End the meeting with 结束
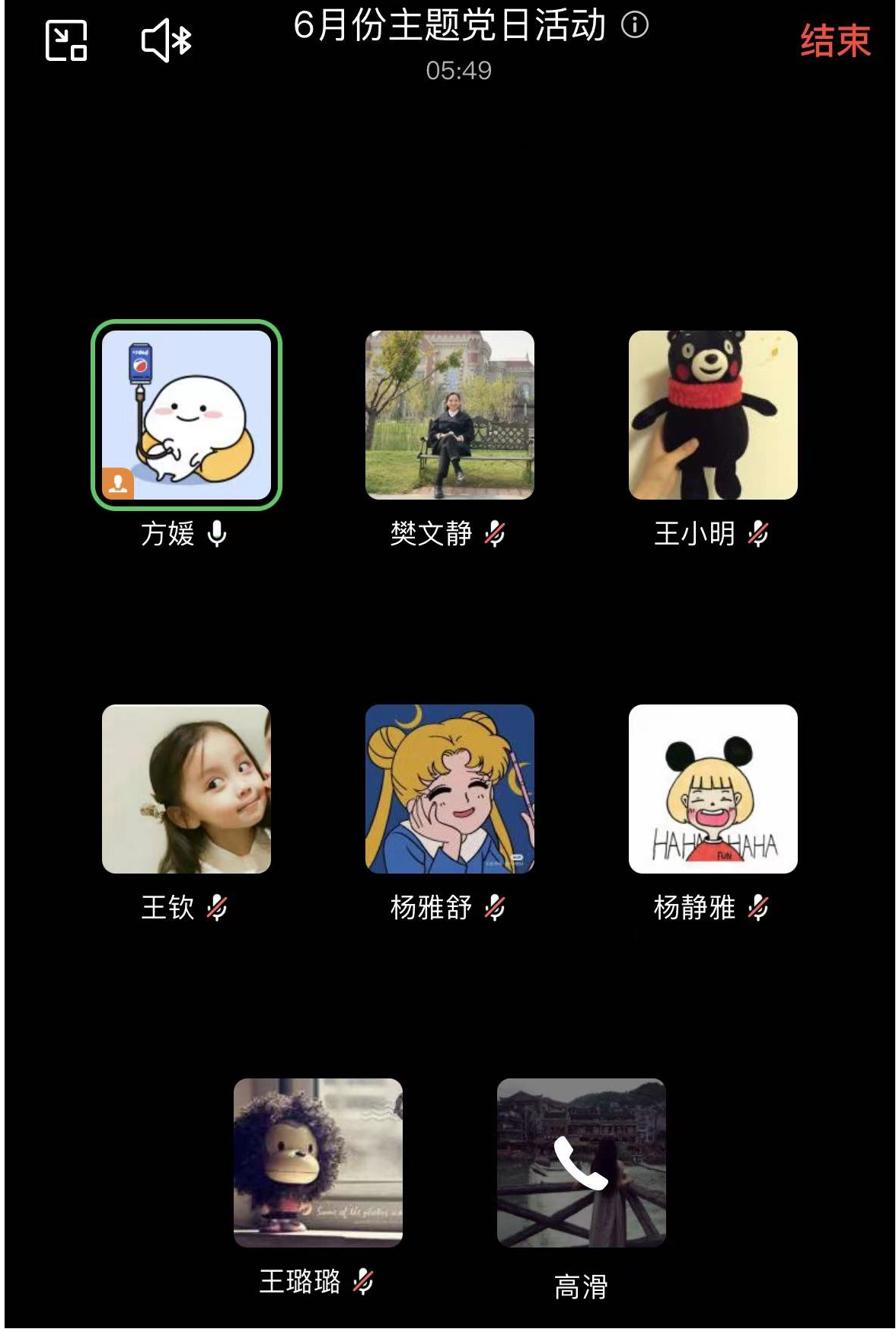 coord(835,41)
